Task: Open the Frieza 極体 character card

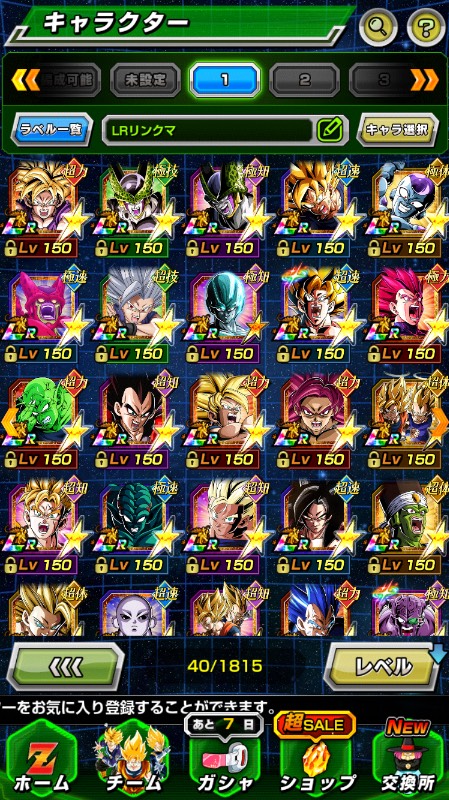Action: tap(408, 209)
